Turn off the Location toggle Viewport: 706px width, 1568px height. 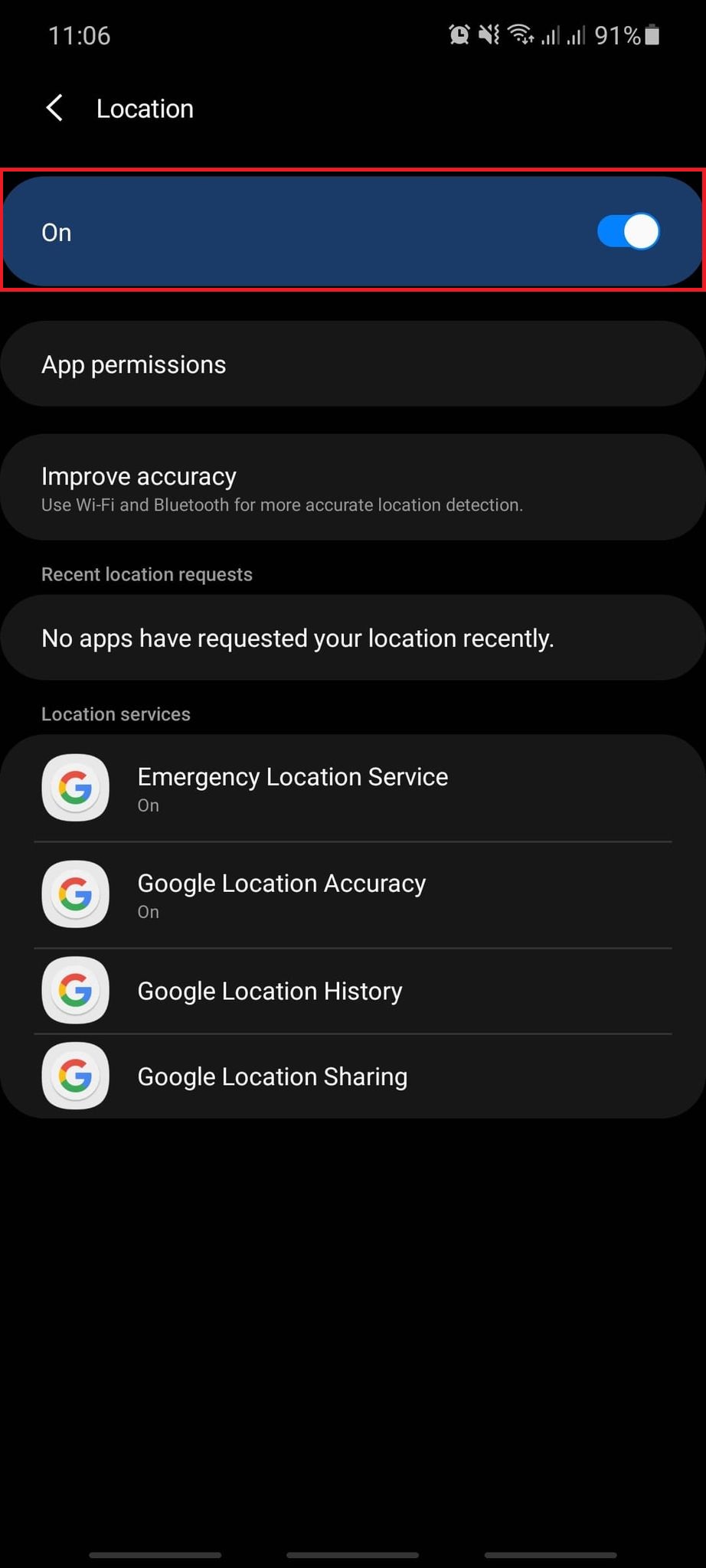pyautogui.click(x=628, y=232)
